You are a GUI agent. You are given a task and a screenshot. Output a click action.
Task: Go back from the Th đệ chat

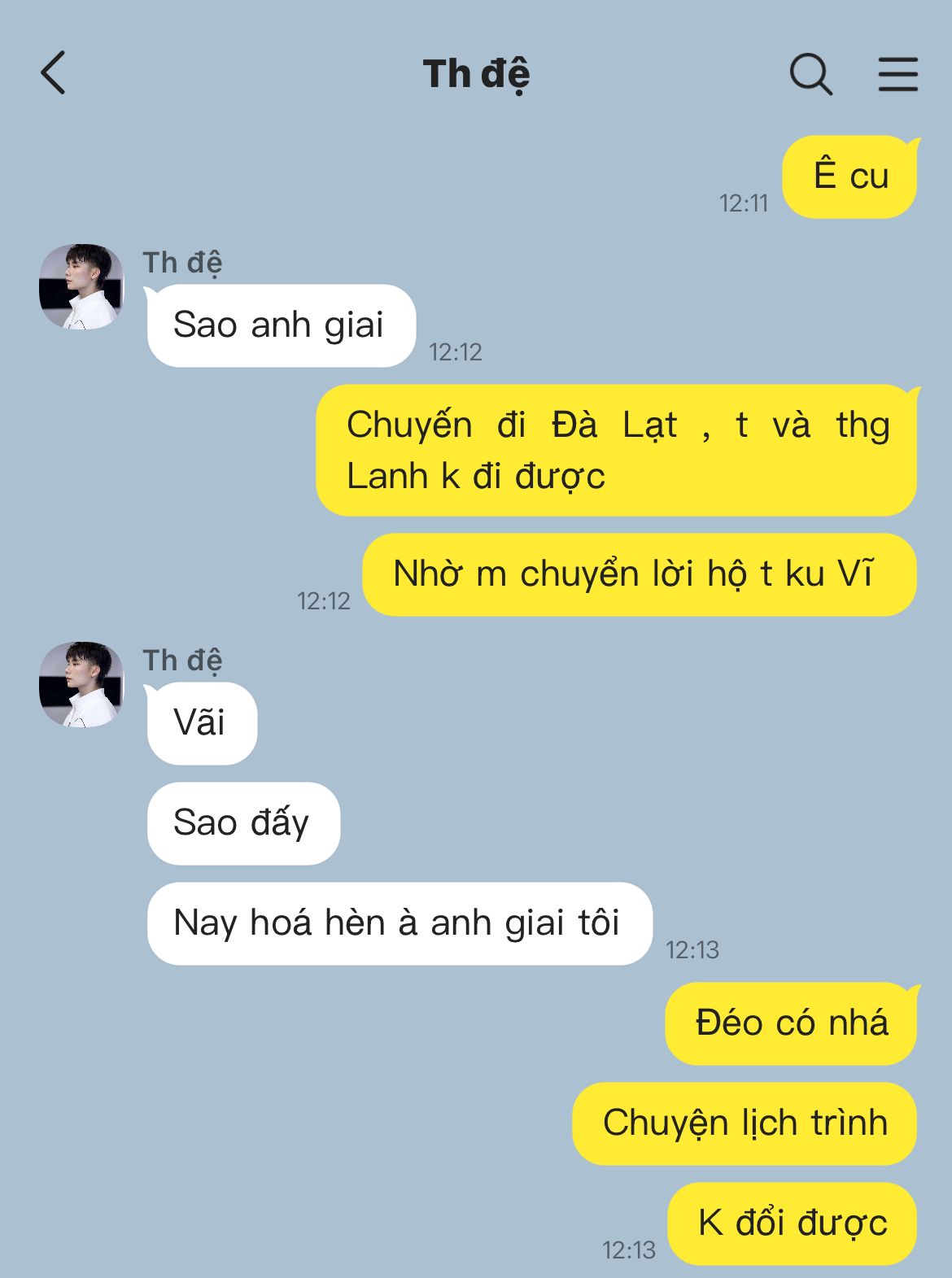54,73
